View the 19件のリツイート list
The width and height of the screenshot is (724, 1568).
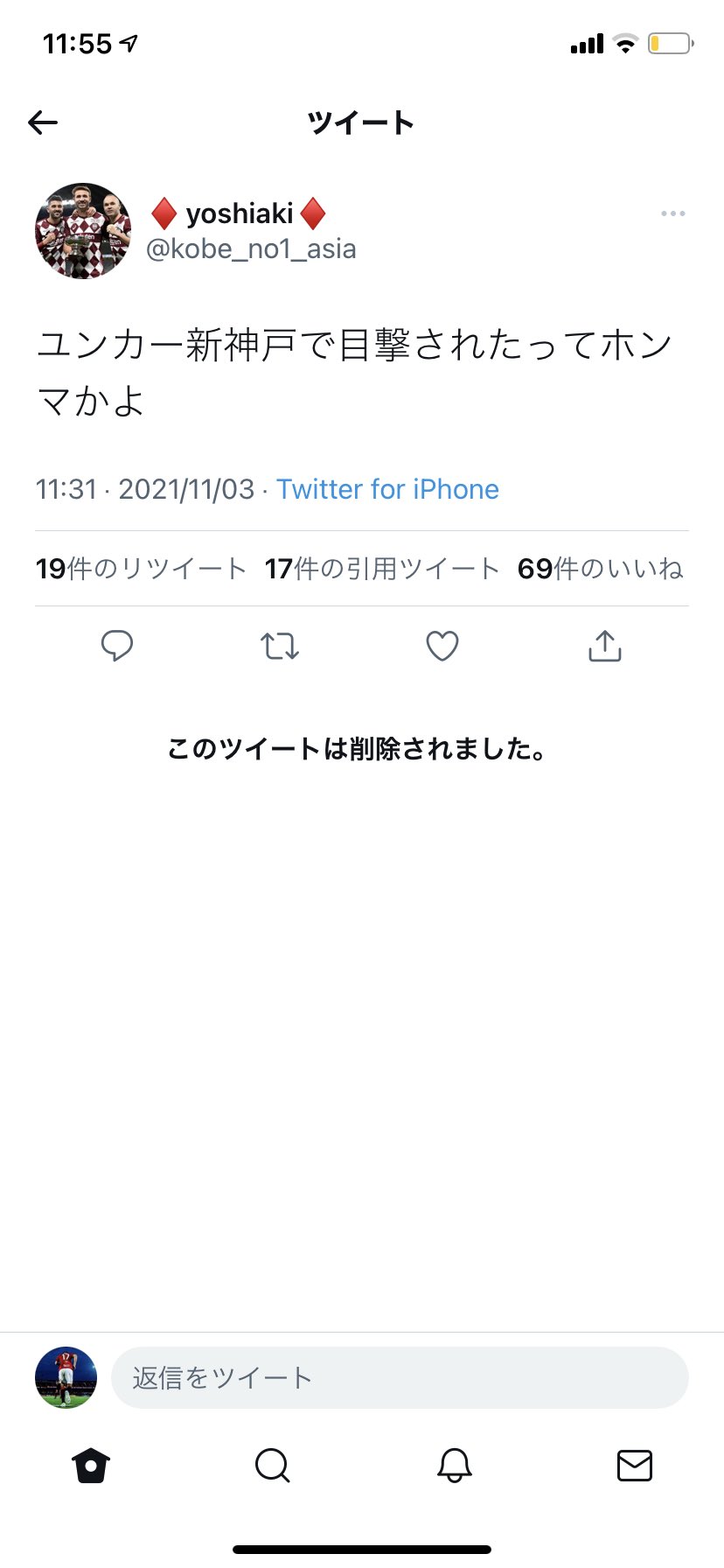141,569
